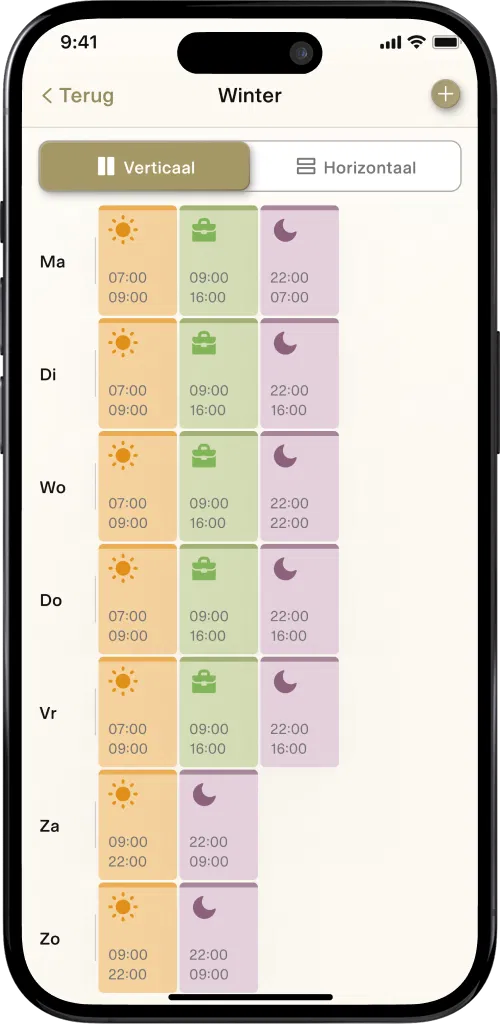Screen dimensions: 500x1024
Task: Open Monday's sun block 07:00–09:00
Action: [138, 261]
